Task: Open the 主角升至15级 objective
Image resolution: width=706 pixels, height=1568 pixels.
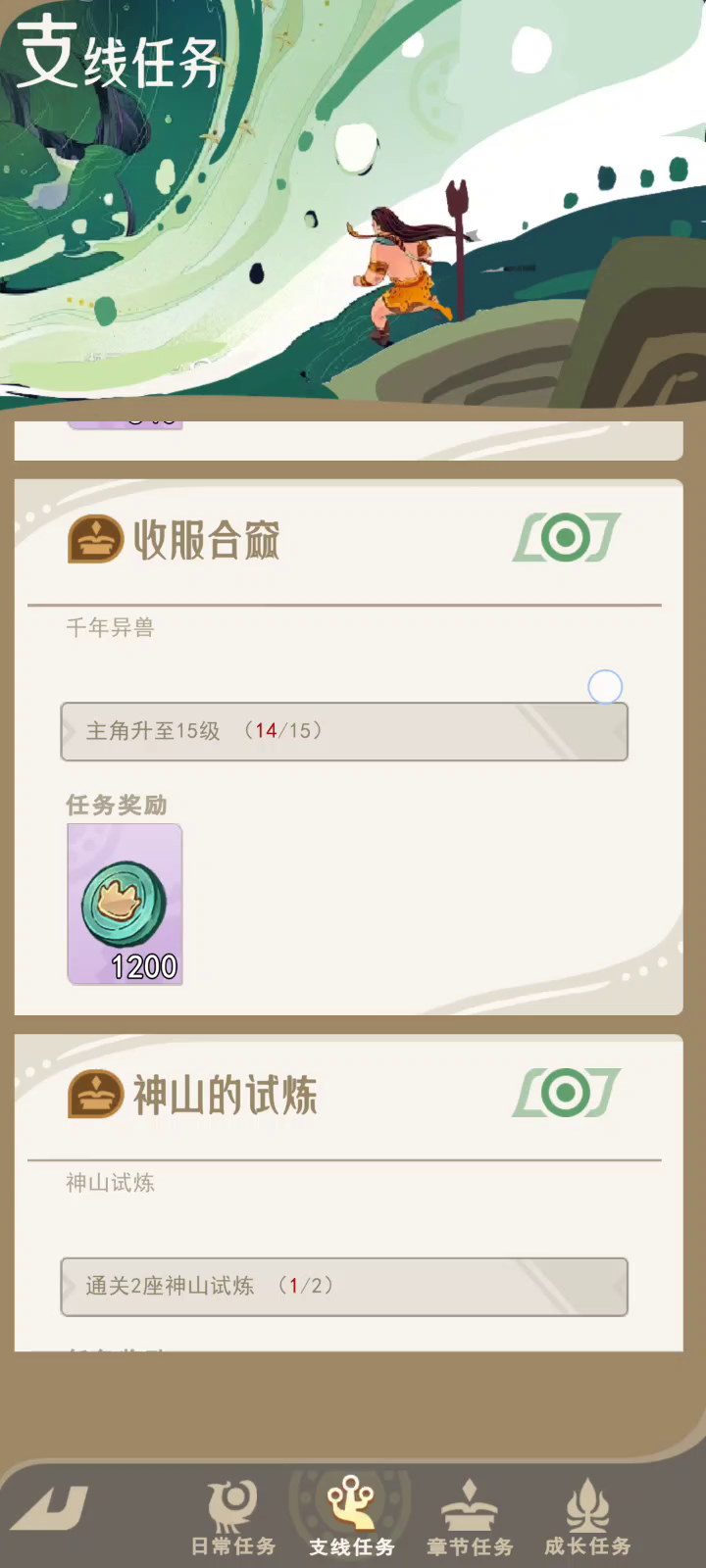Action: (x=344, y=731)
